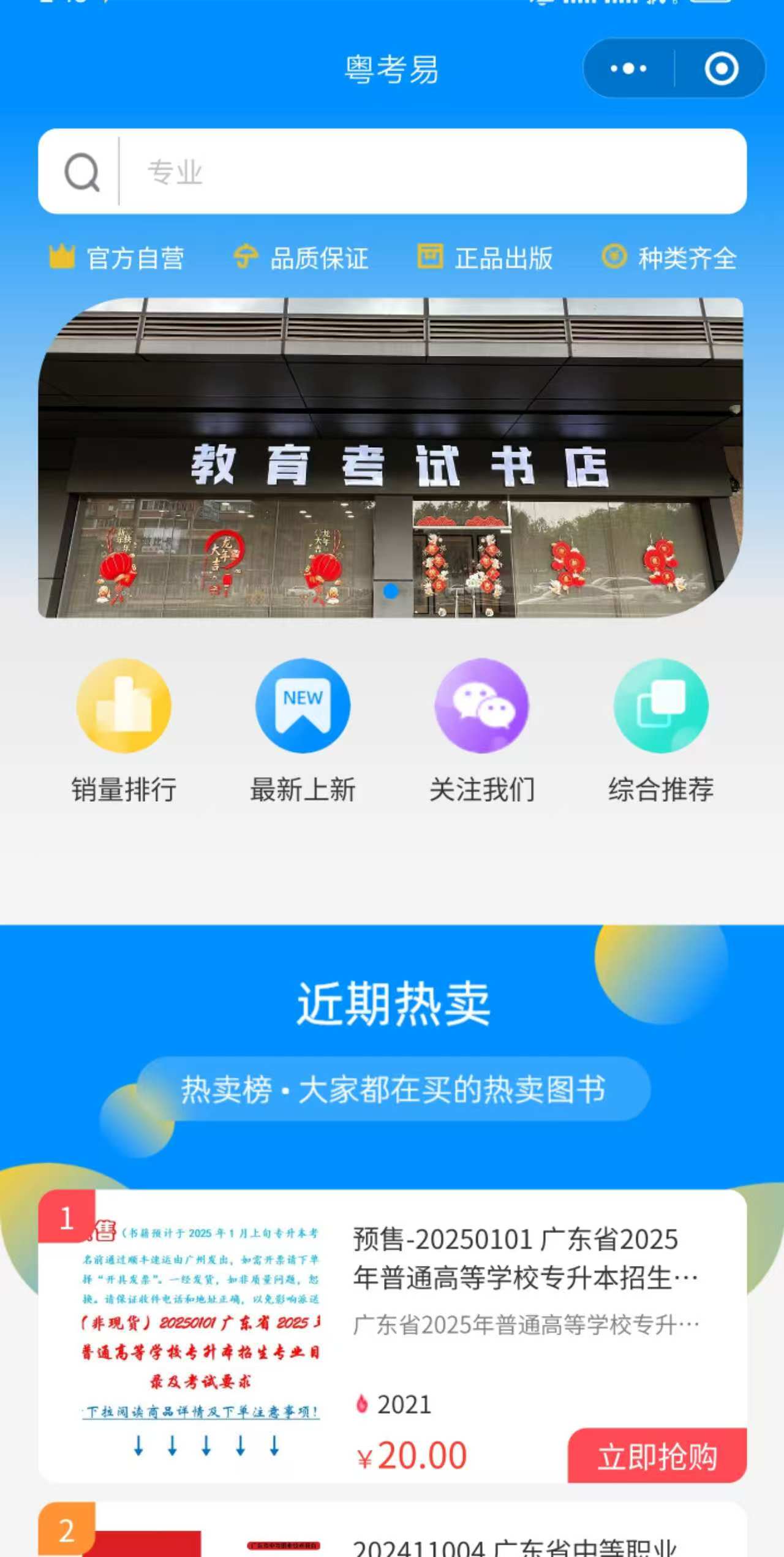
Task: Close the mini program via circle icon
Action: 721,68
